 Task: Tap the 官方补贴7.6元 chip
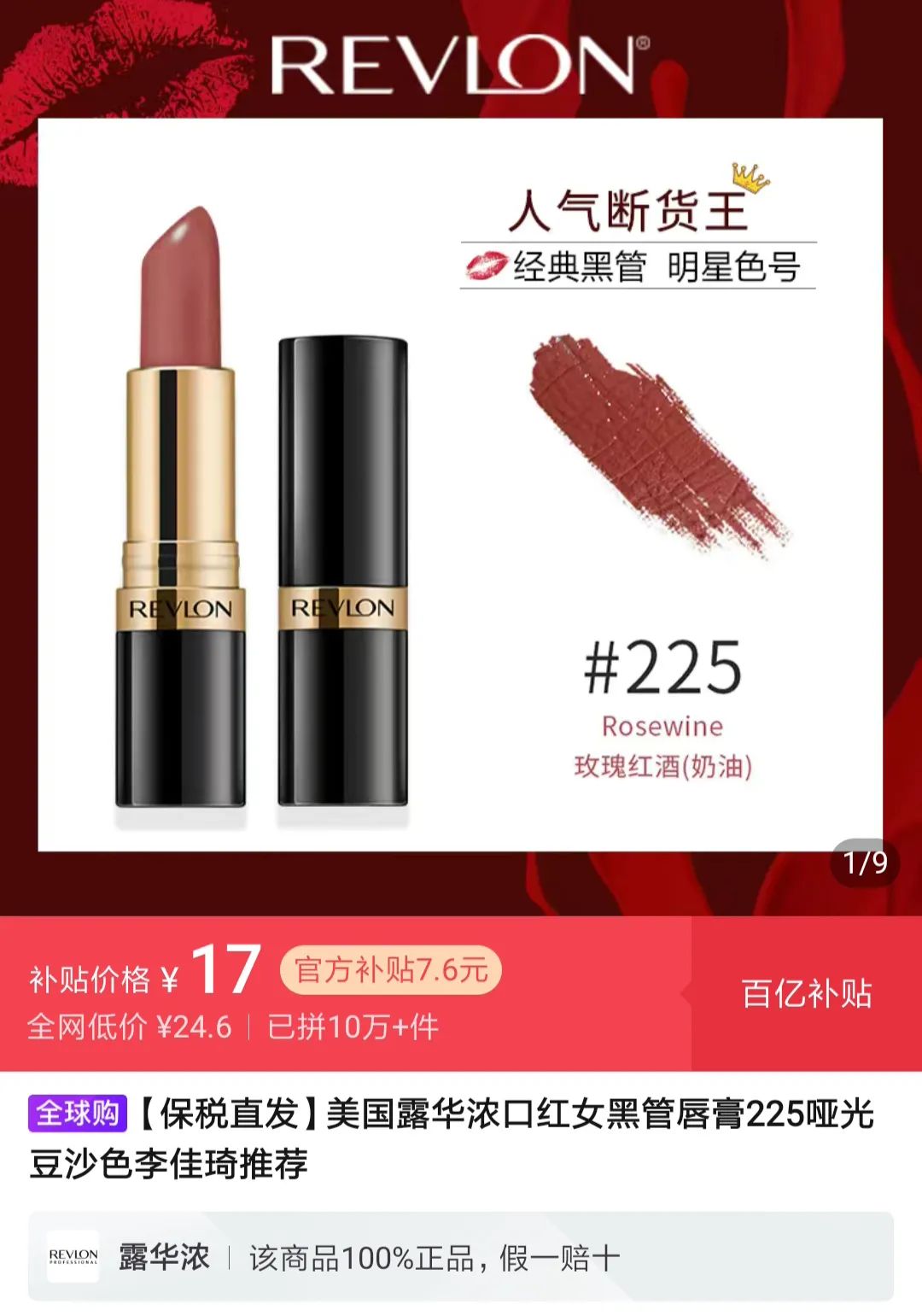click(391, 970)
